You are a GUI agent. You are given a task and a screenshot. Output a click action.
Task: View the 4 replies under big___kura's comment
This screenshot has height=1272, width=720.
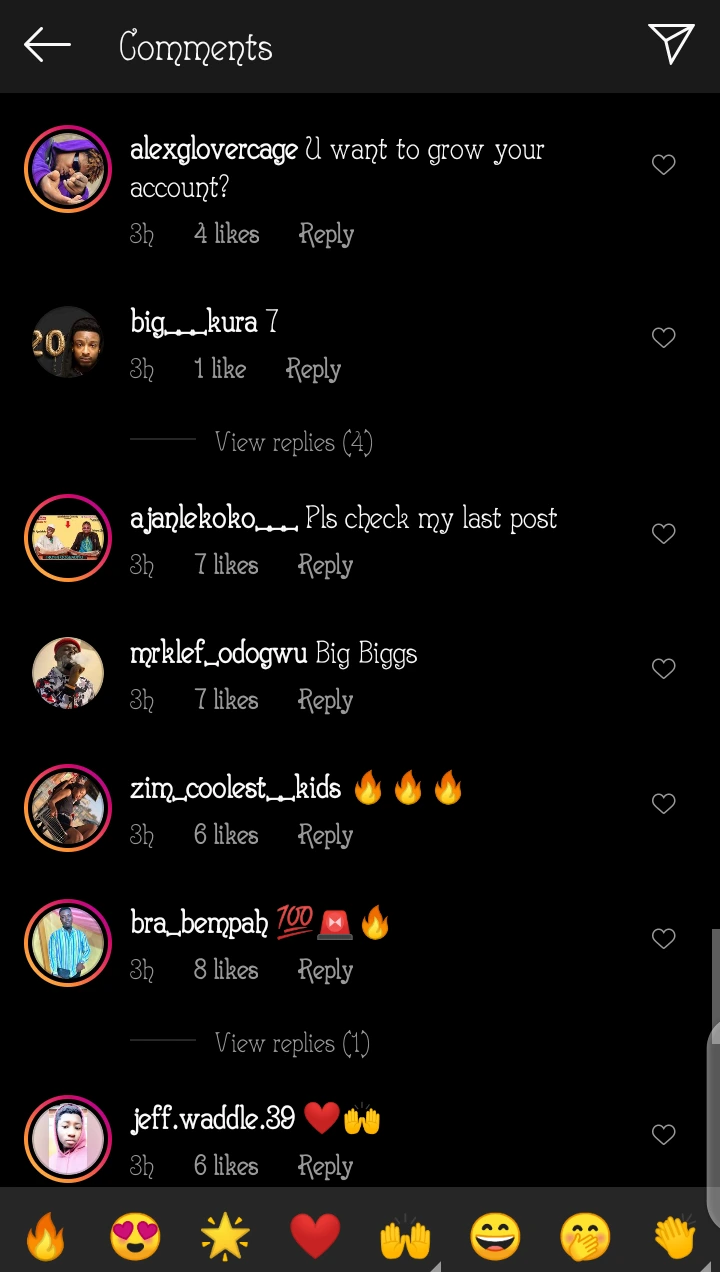tap(293, 442)
